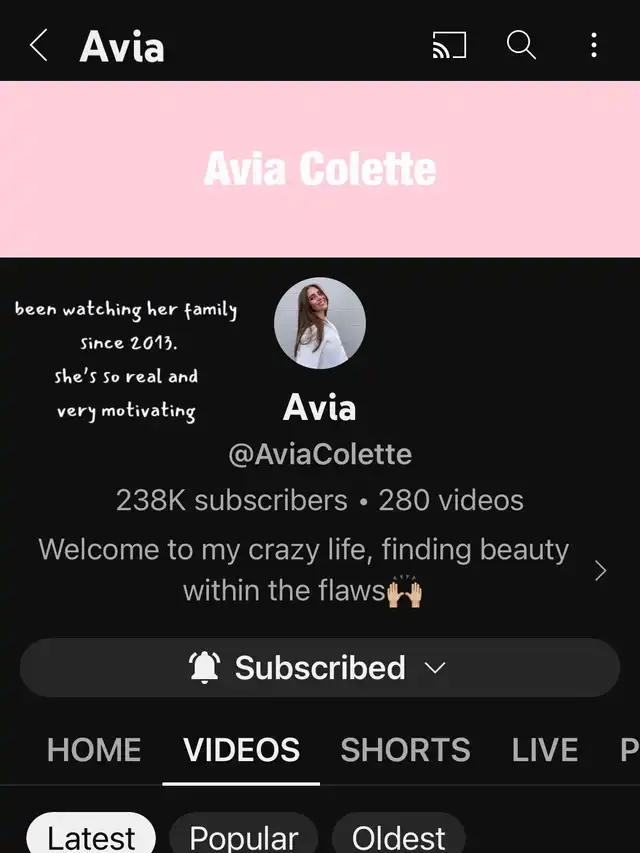
Task: Open the Subscribed notification dropdown
Action: (x=320, y=667)
